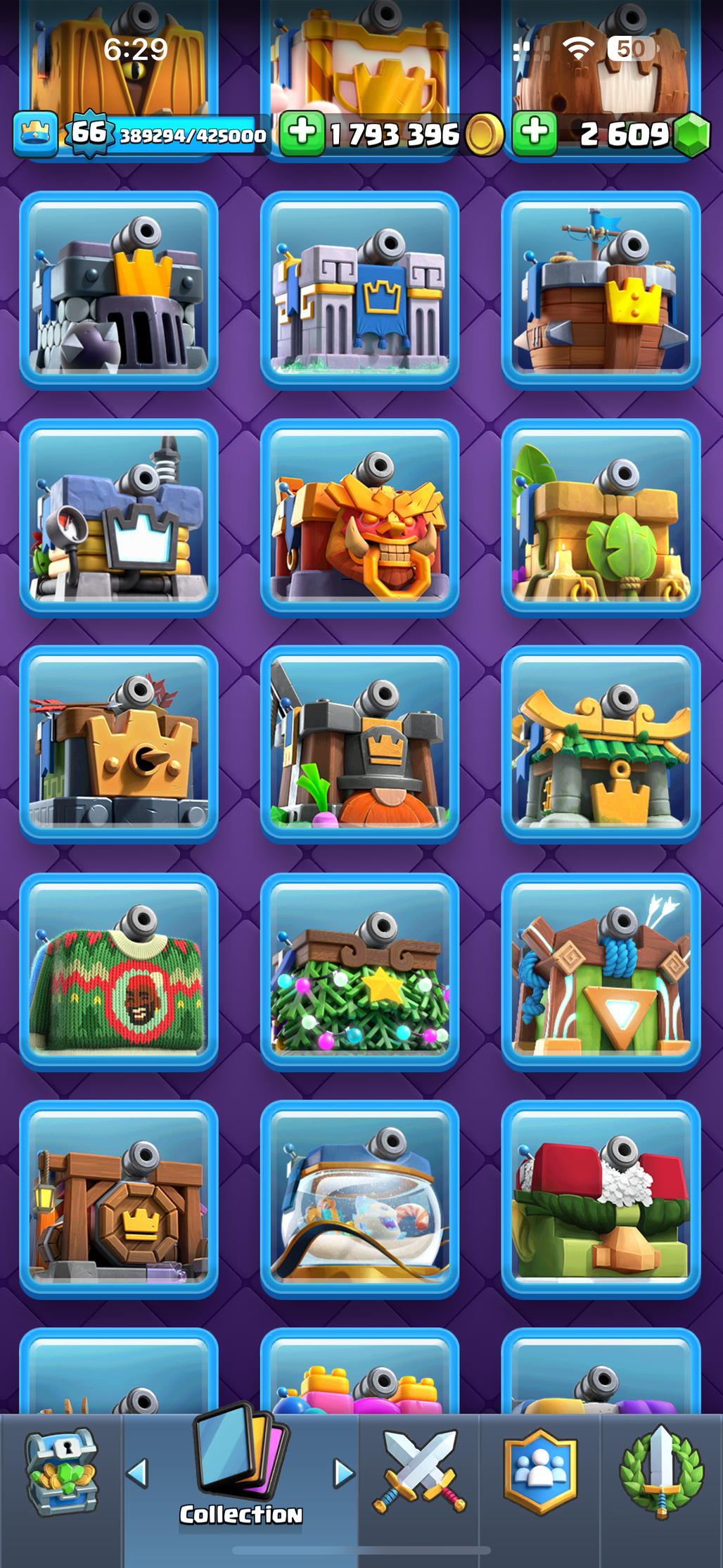Choose the red demon mask tower skin

click(359, 518)
